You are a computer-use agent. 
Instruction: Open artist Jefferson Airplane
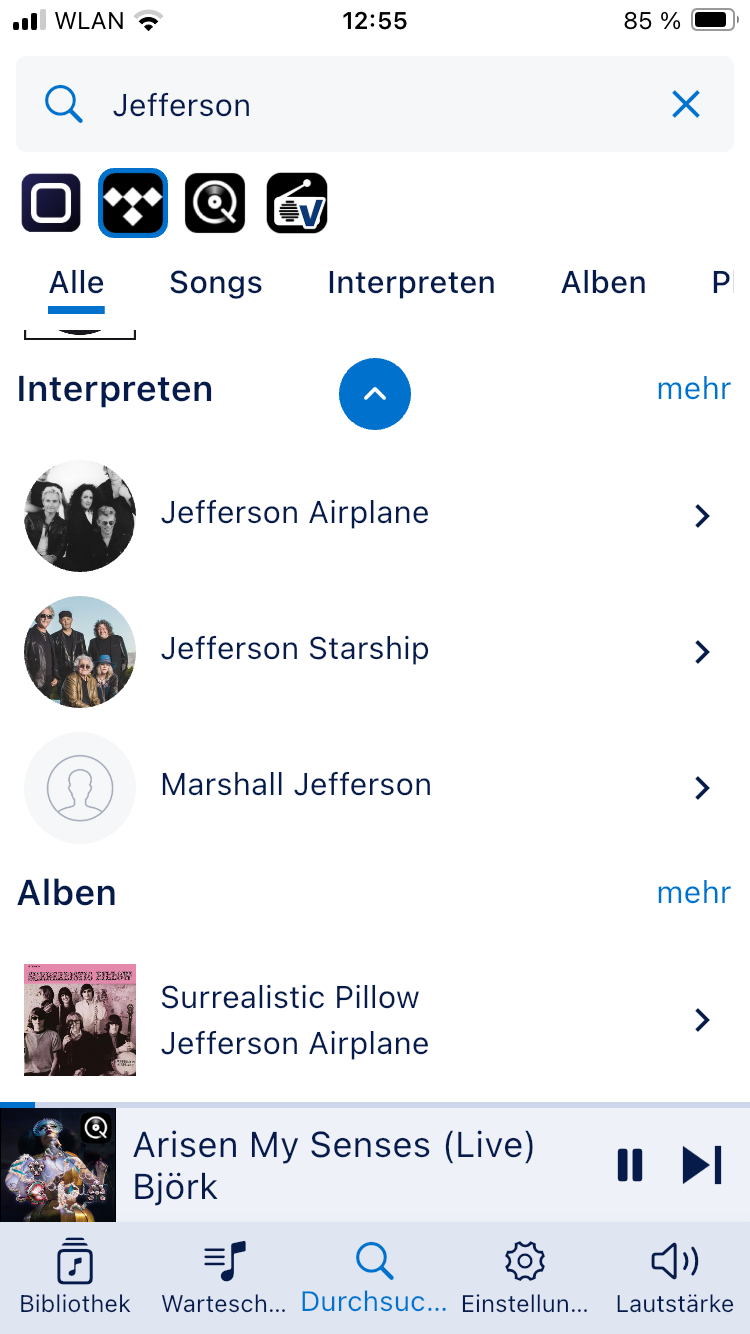pyautogui.click(x=295, y=514)
